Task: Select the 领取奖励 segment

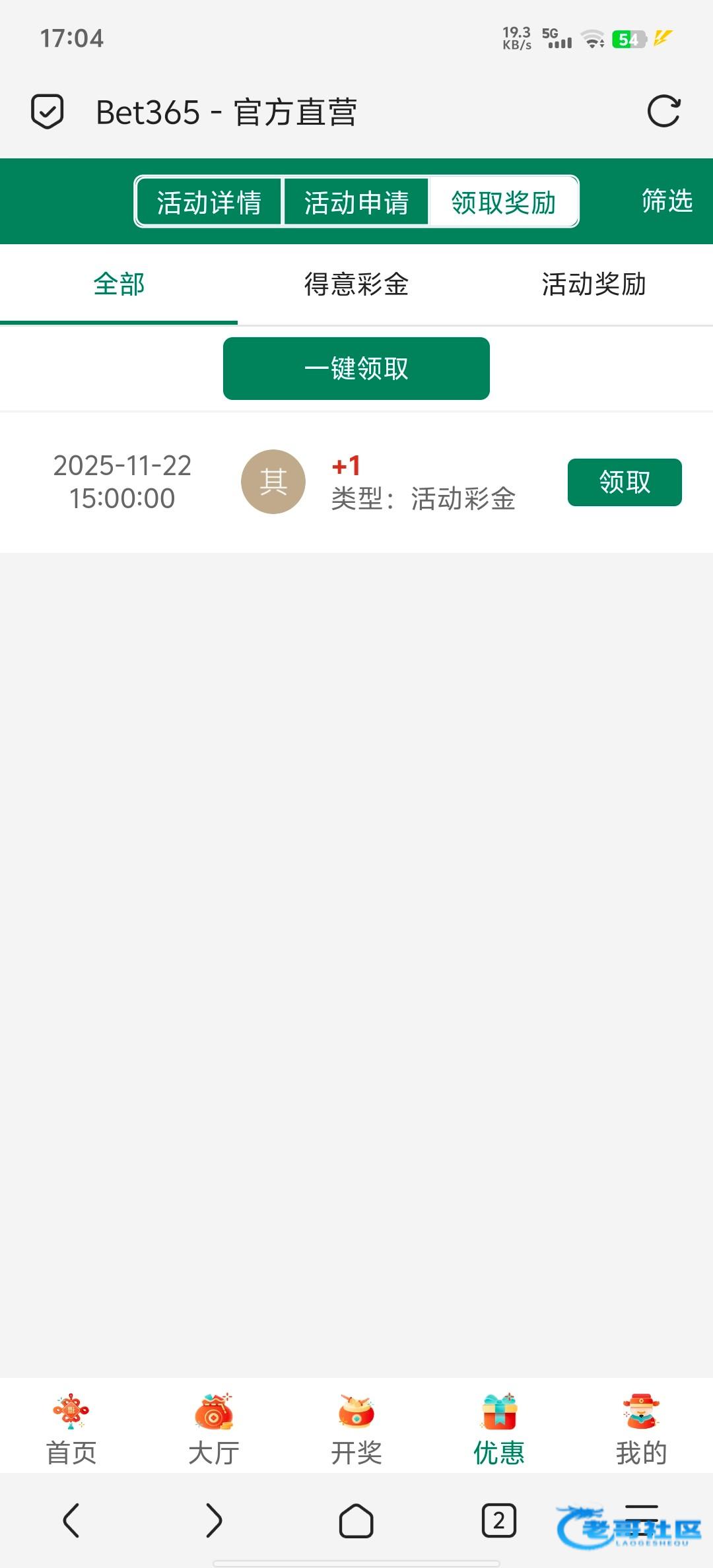Action: click(504, 202)
